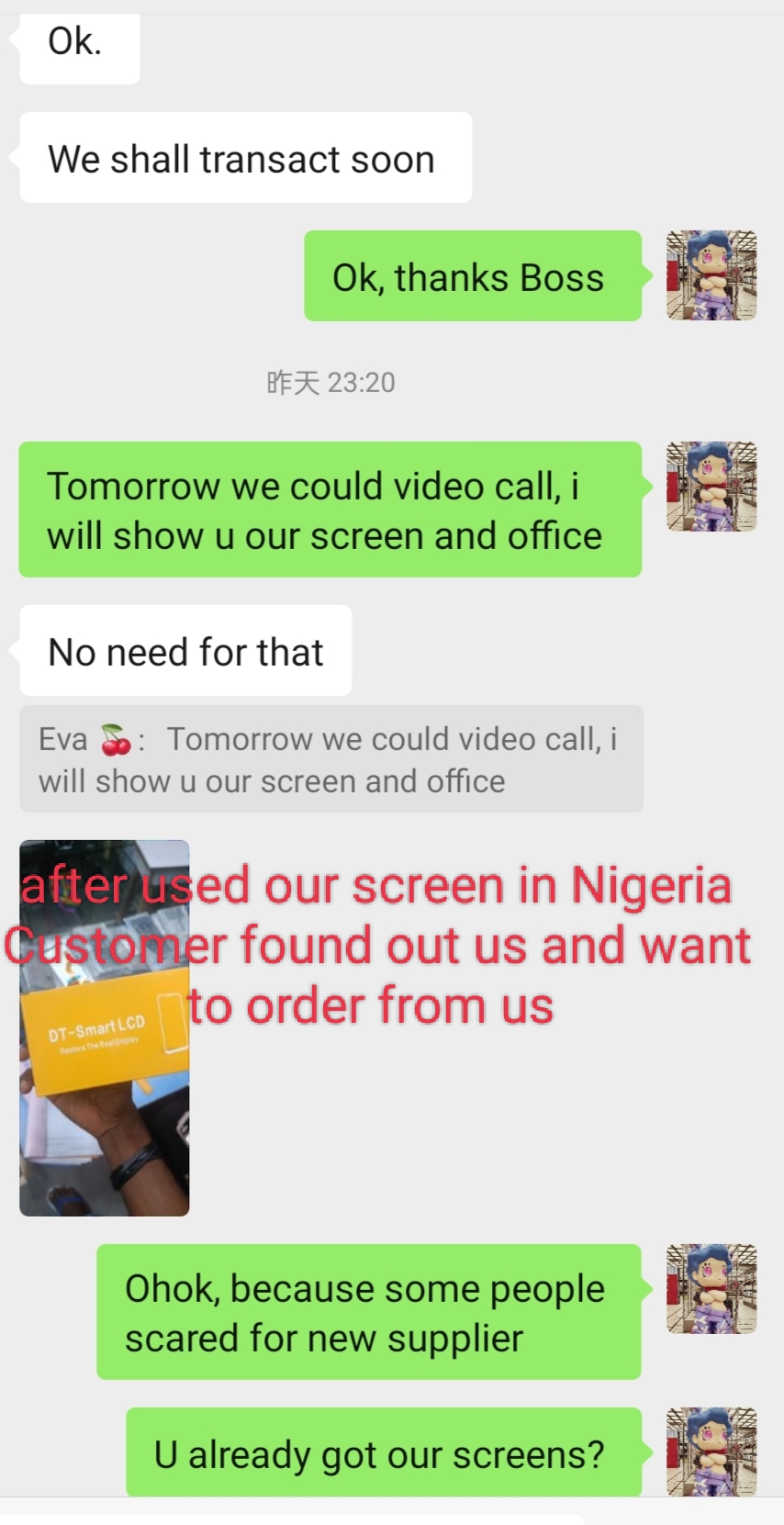This screenshot has height=1525, width=784.
Task: View profile from avatar beside "Ohok, because some people"
Action: click(x=711, y=1289)
